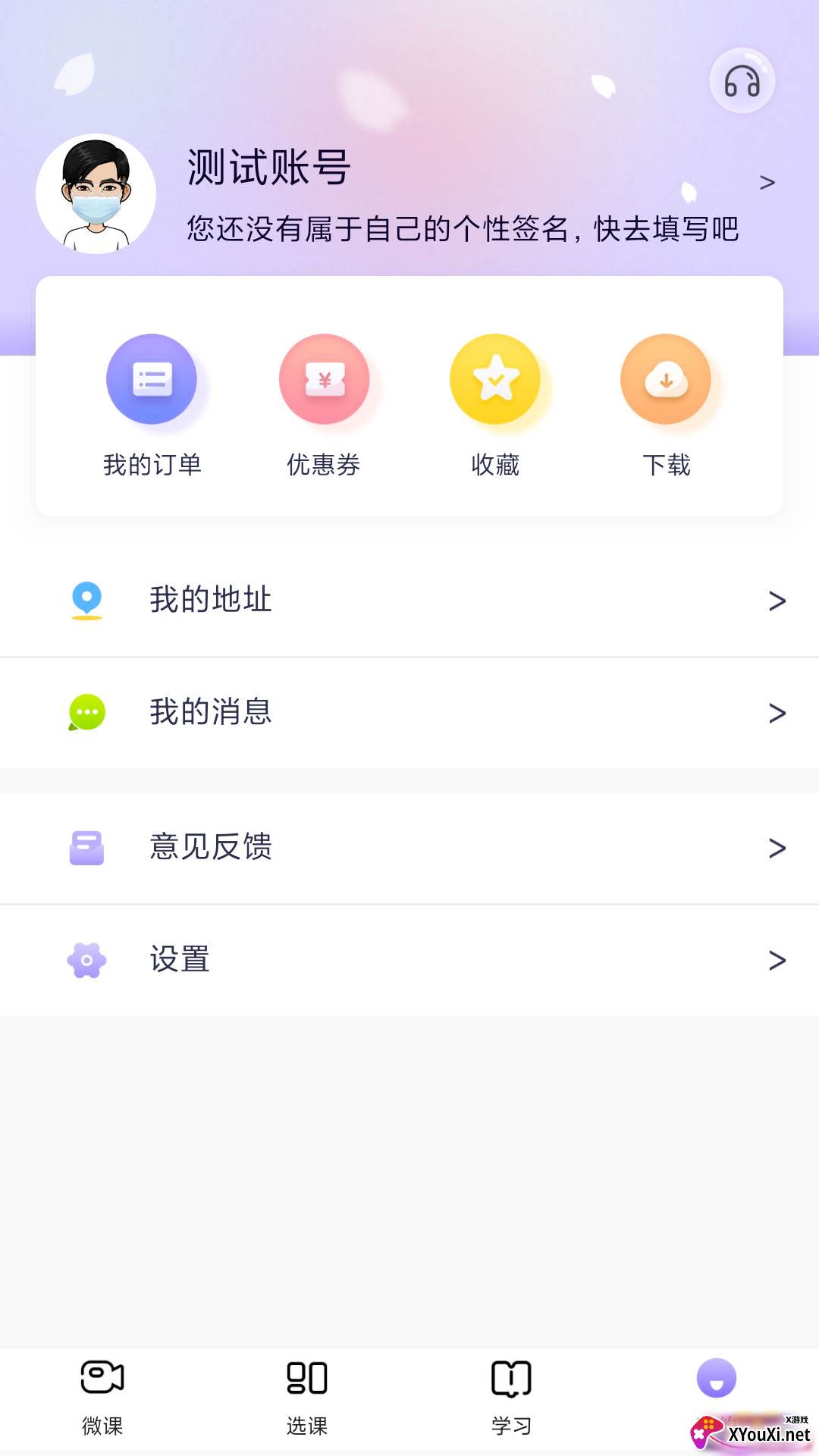Select the purple profile tab
The height and width of the screenshot is (1456, 819).
[717, 1380]
